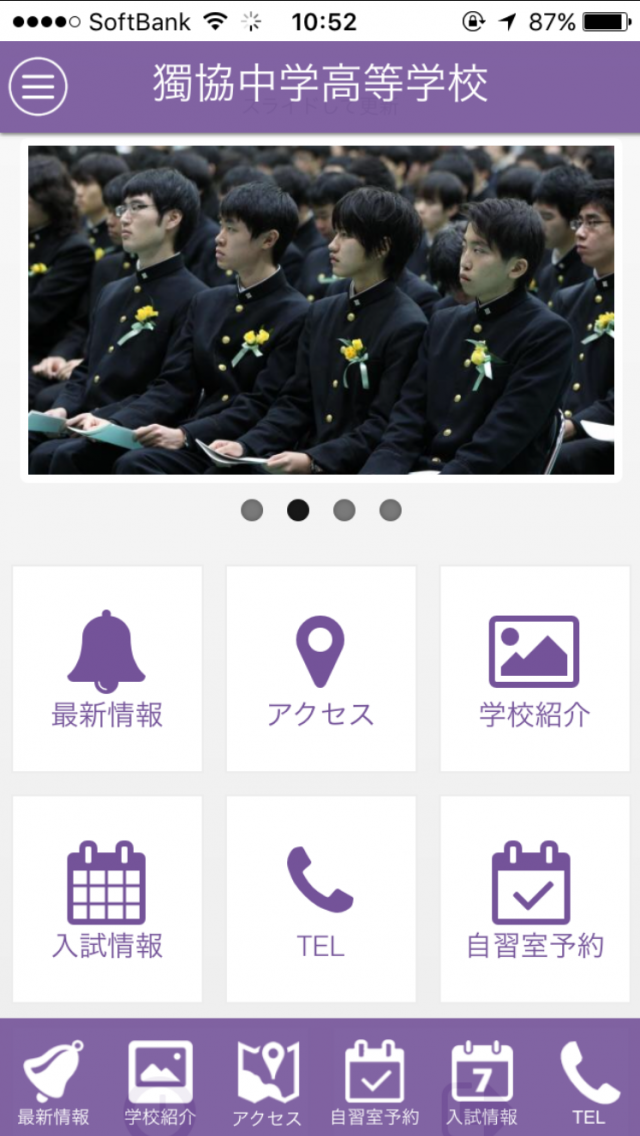Open the 自習室予約 reservation tile
Screen dimensions: 640x1136
tap(534, 898)
